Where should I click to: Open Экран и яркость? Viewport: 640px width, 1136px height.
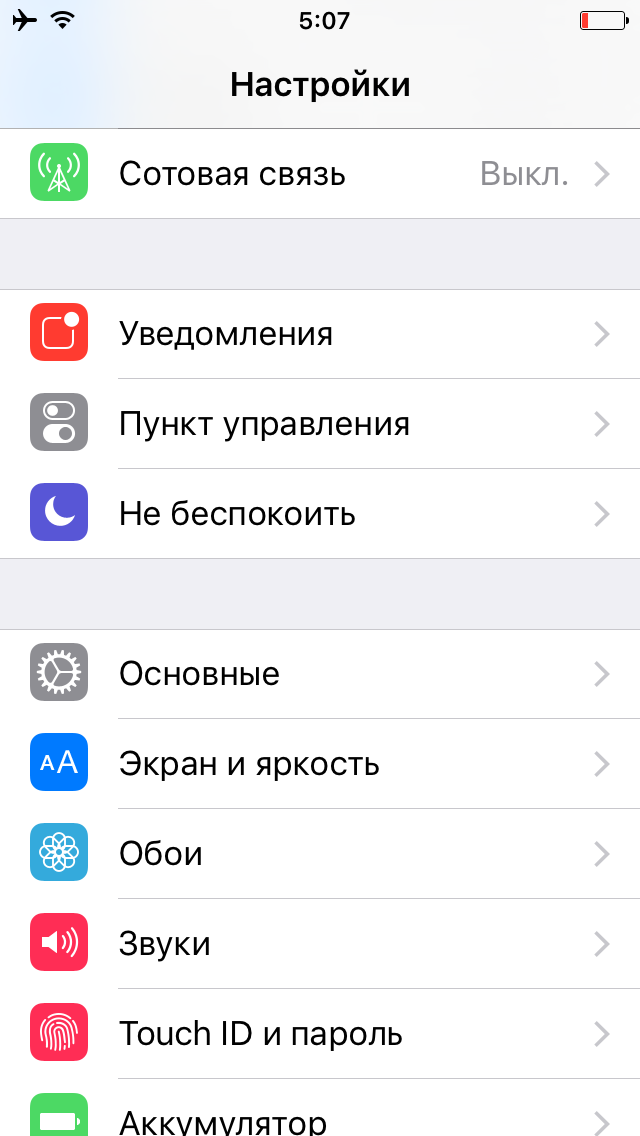coord(320,764)
